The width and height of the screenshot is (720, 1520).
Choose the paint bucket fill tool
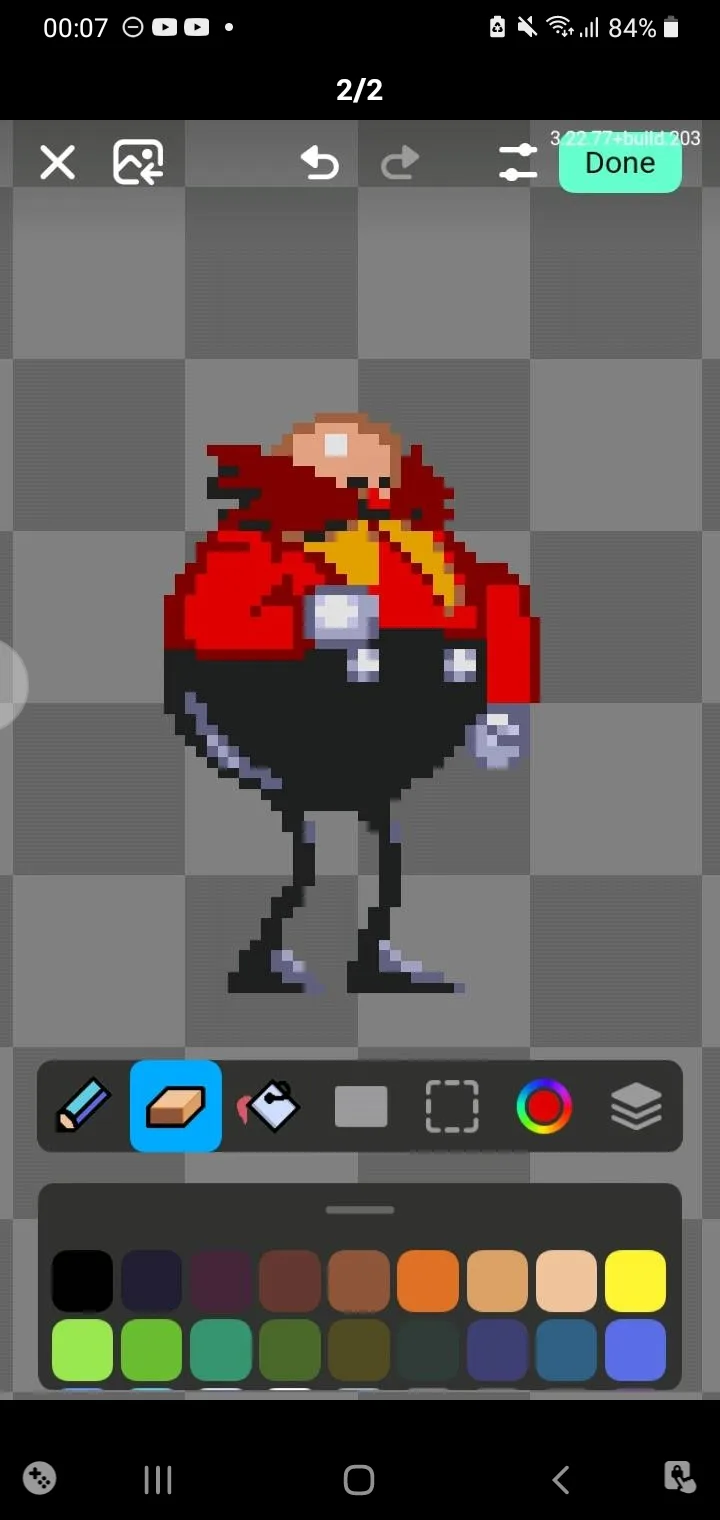click(x=268, y=1106)
